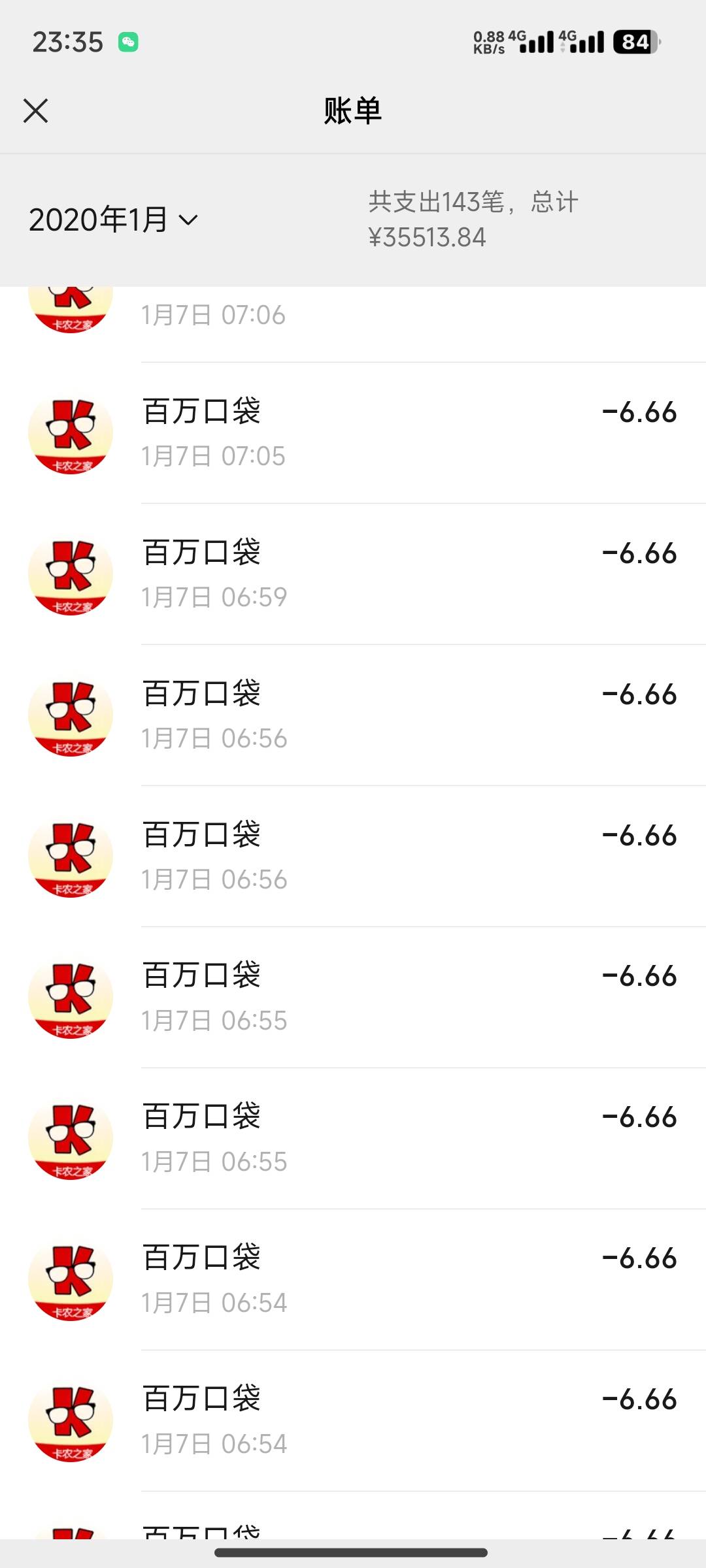Open the 2020年1月 month picker

113,220
